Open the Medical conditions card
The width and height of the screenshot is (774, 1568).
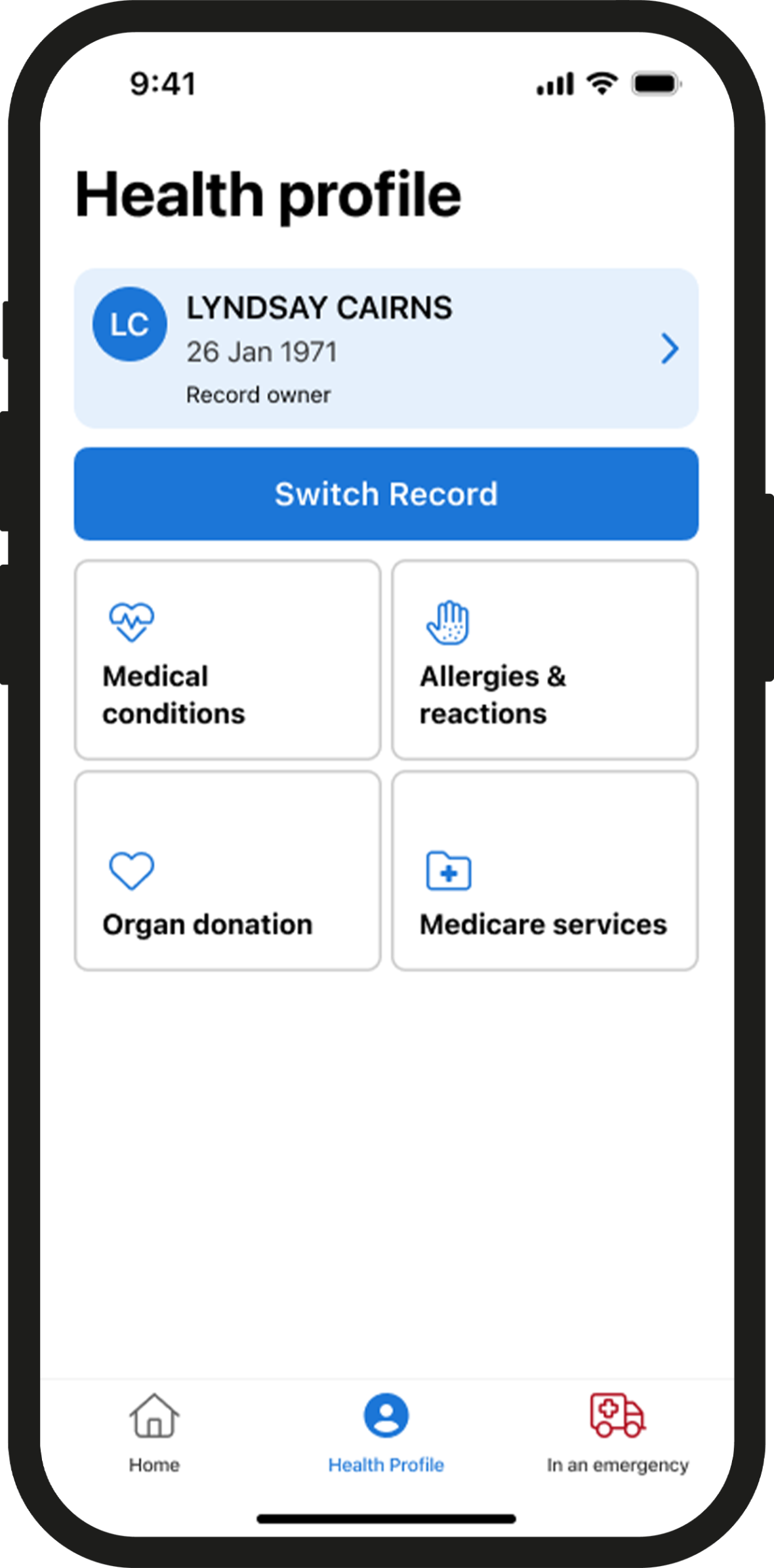(x=228, y=660)
